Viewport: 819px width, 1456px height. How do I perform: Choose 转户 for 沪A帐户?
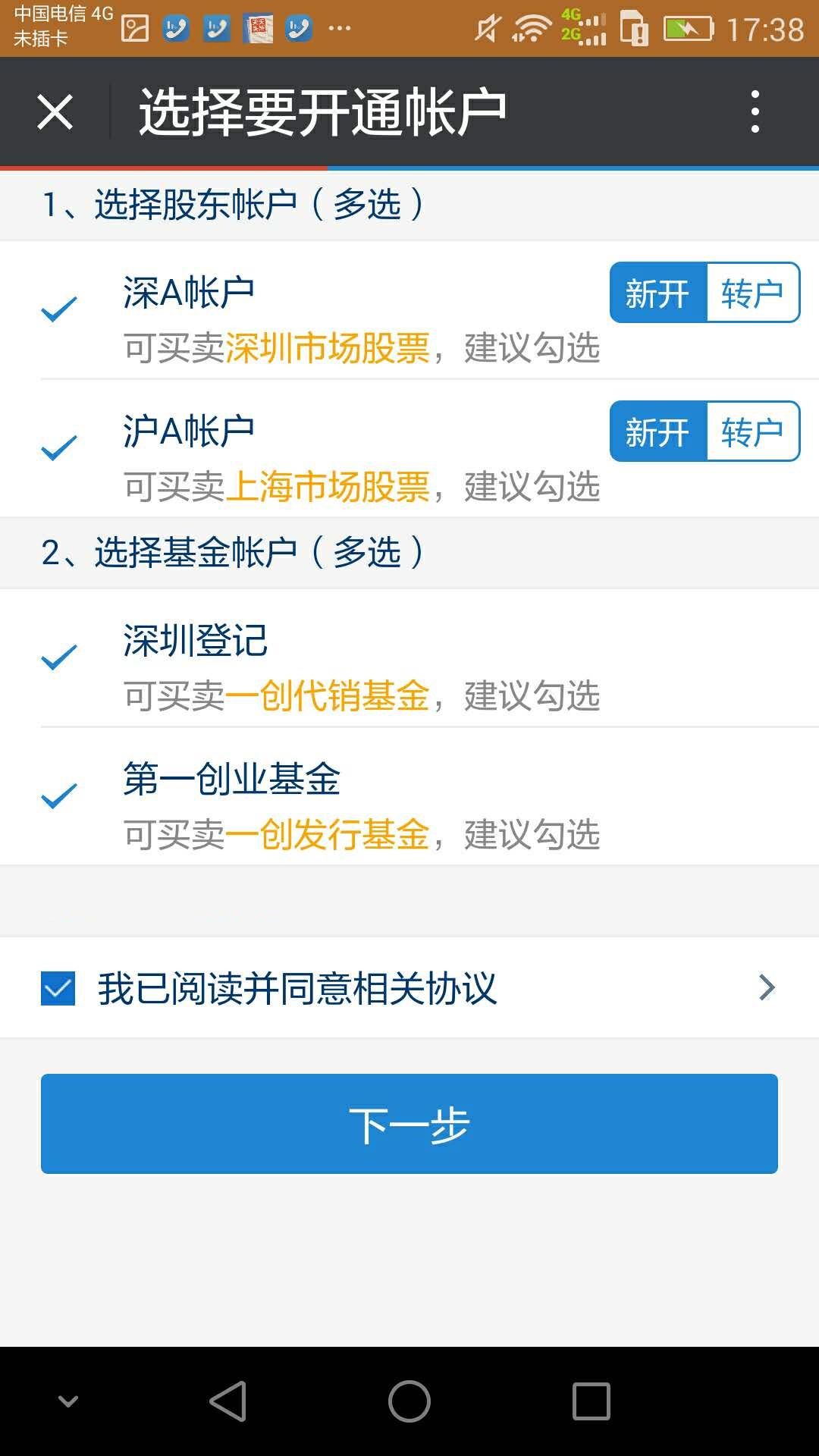pyautogui.click(x=753, y=431)
